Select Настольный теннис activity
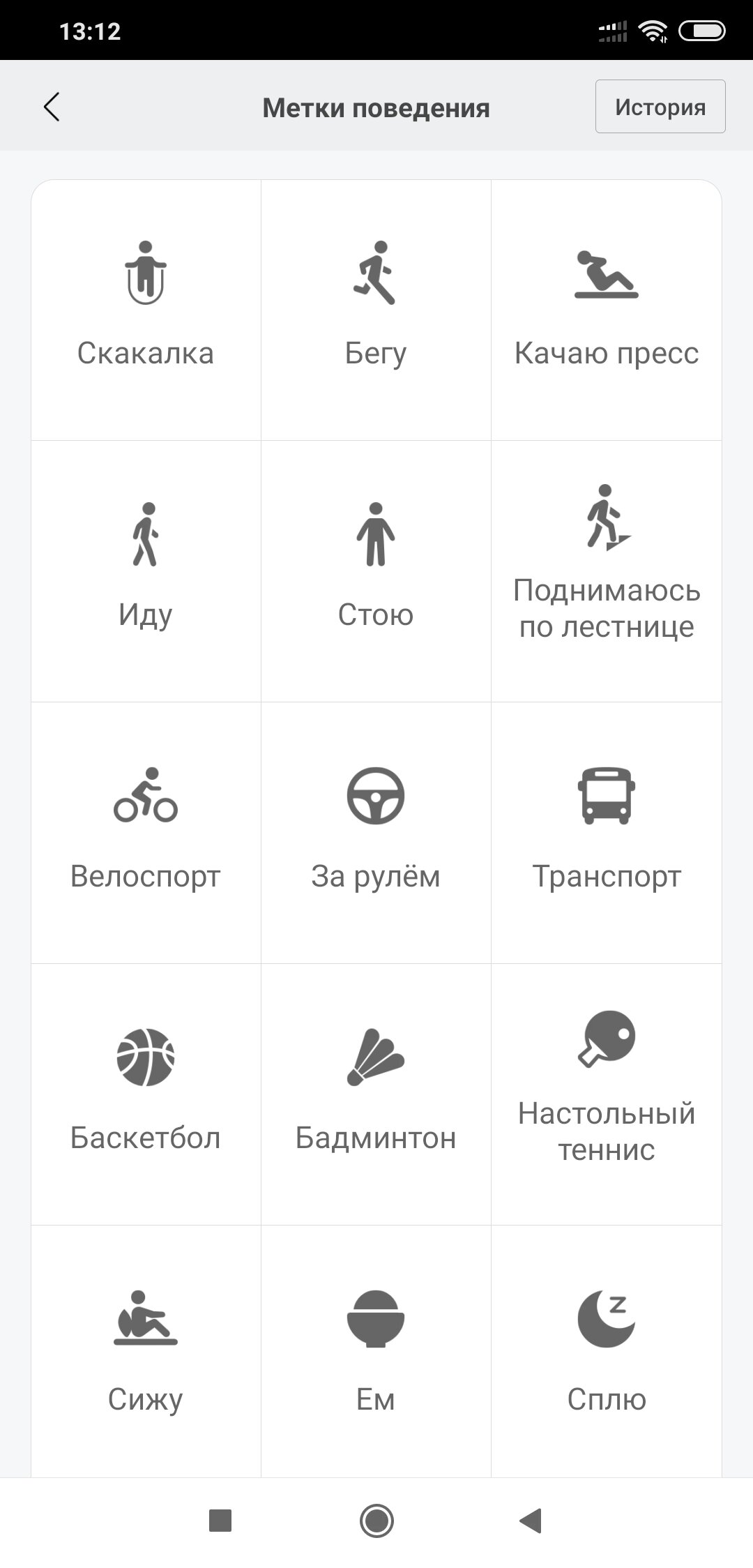 click(x=607, y=1094)
